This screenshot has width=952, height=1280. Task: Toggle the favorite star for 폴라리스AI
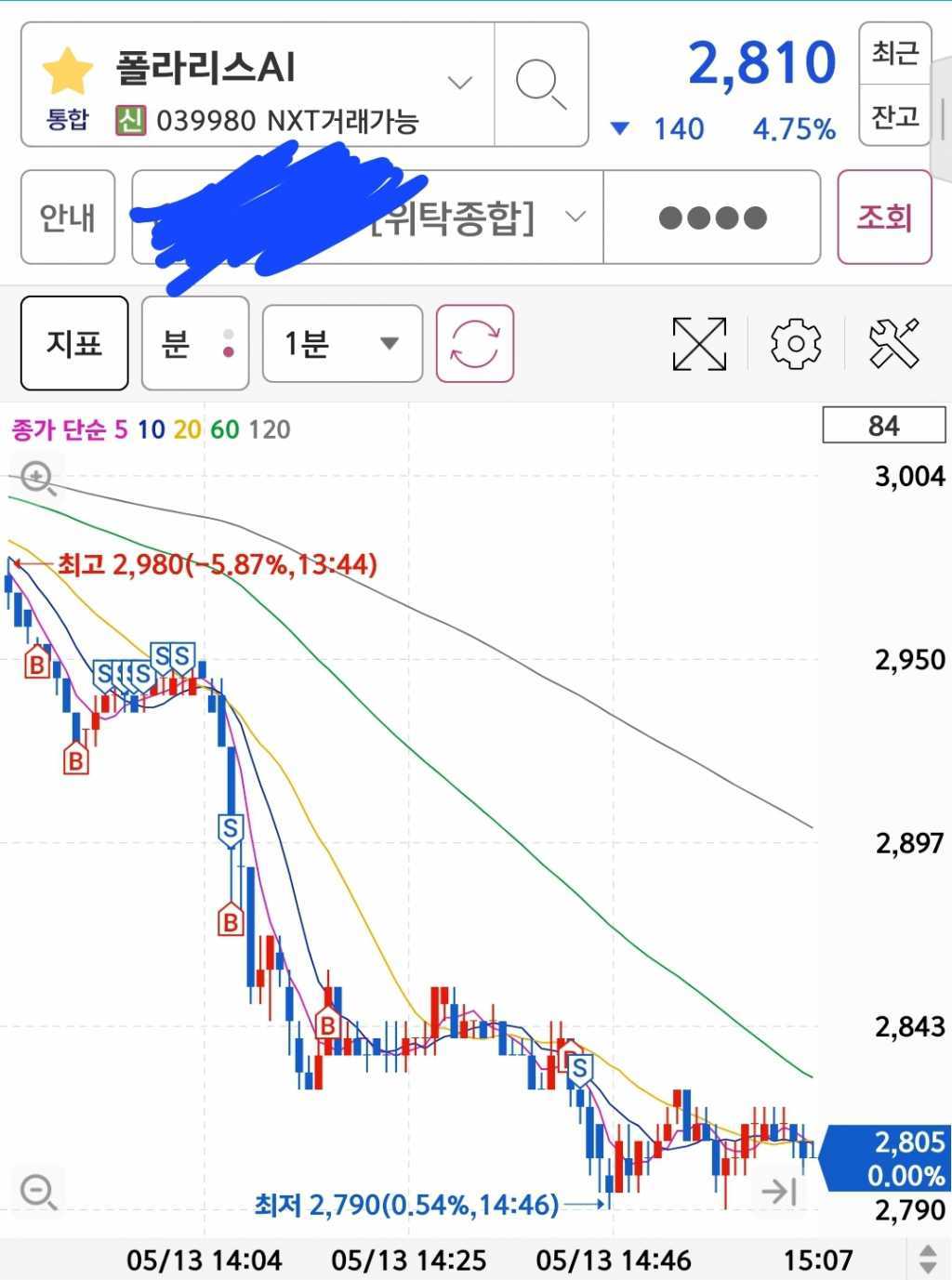pos(68,72)
